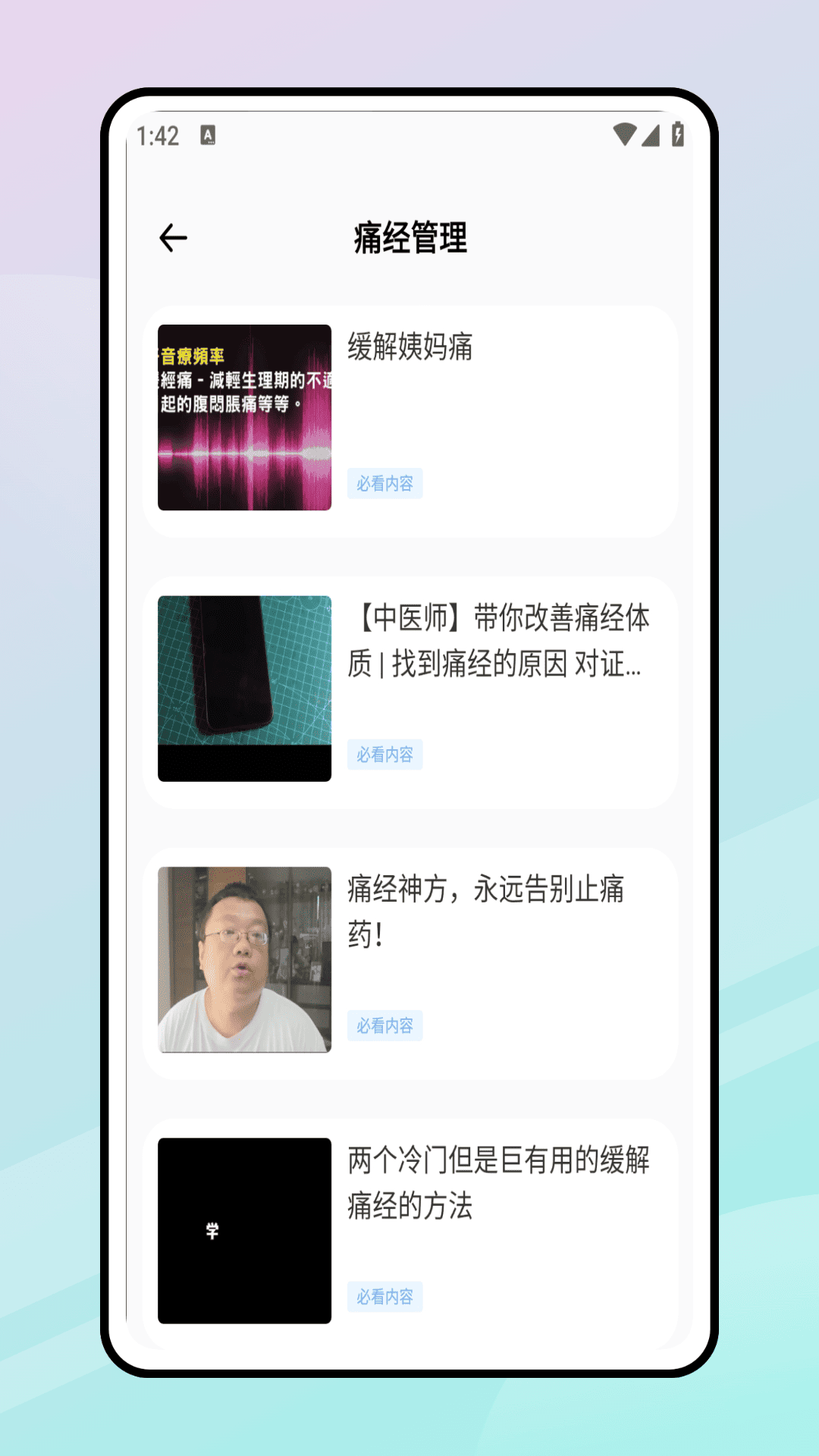This screenshot has height=1456, width=819.
Task: Open the 音療頻率 audio therapy thumbnail
Action: coord(244,416)
